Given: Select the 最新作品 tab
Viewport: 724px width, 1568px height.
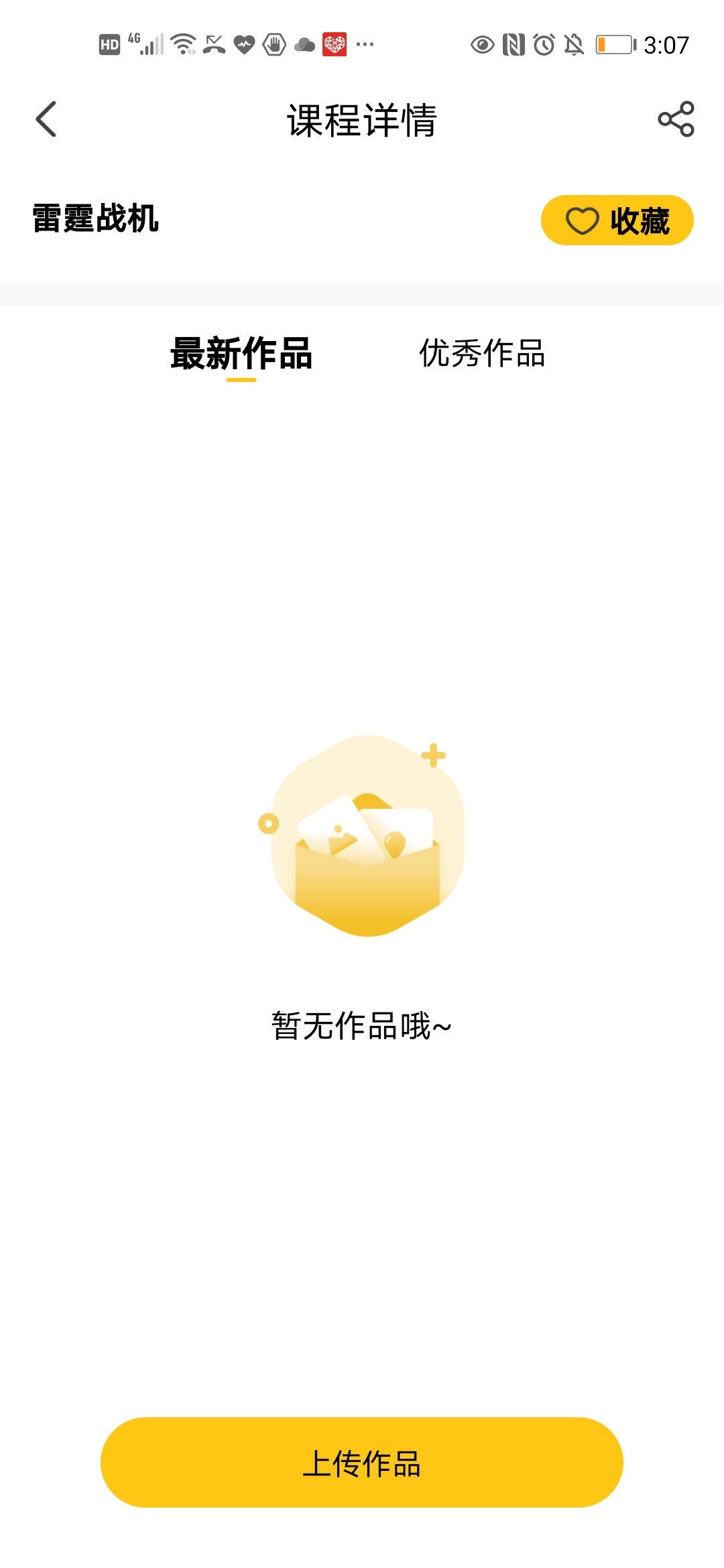Looking at the screenshot, I should 241,353.
